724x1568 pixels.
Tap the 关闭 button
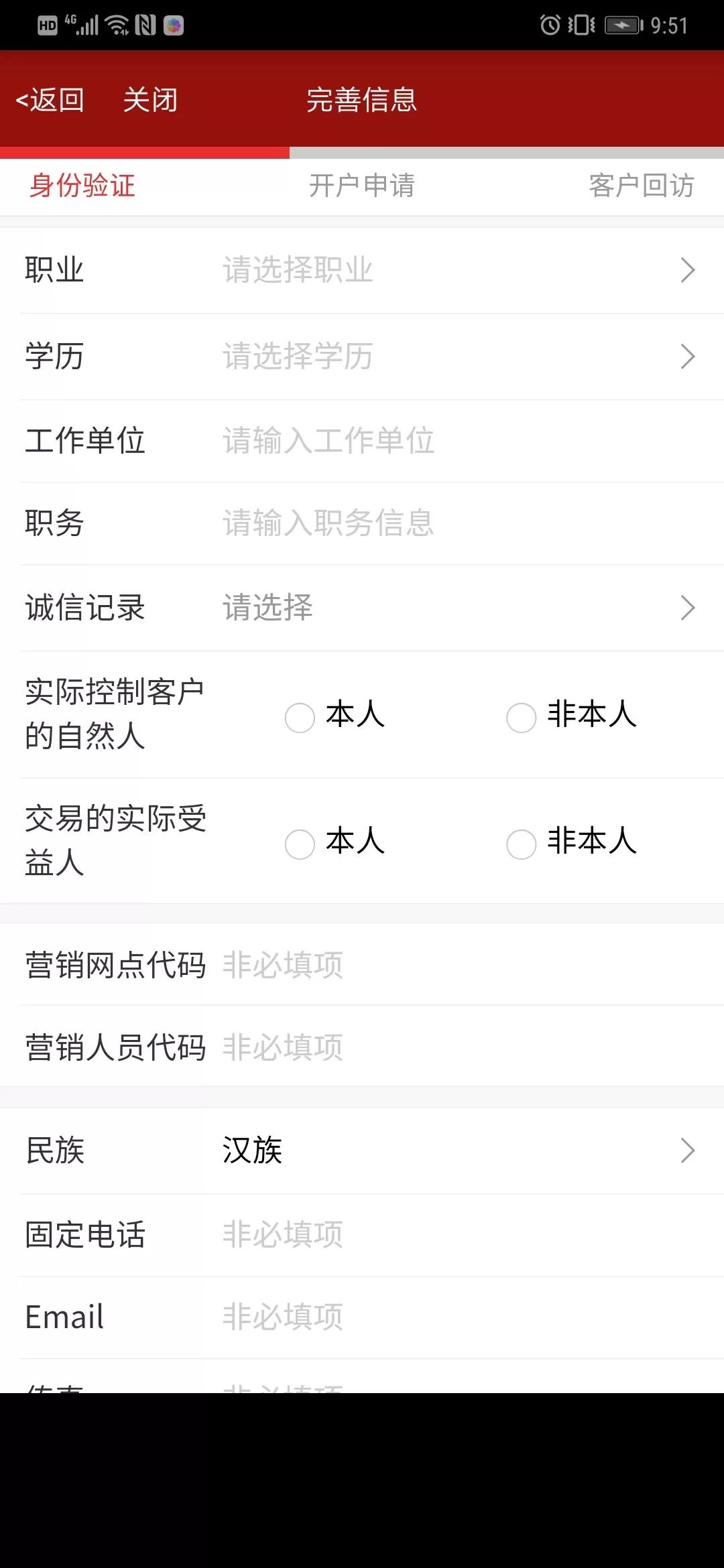click(151, 99)
